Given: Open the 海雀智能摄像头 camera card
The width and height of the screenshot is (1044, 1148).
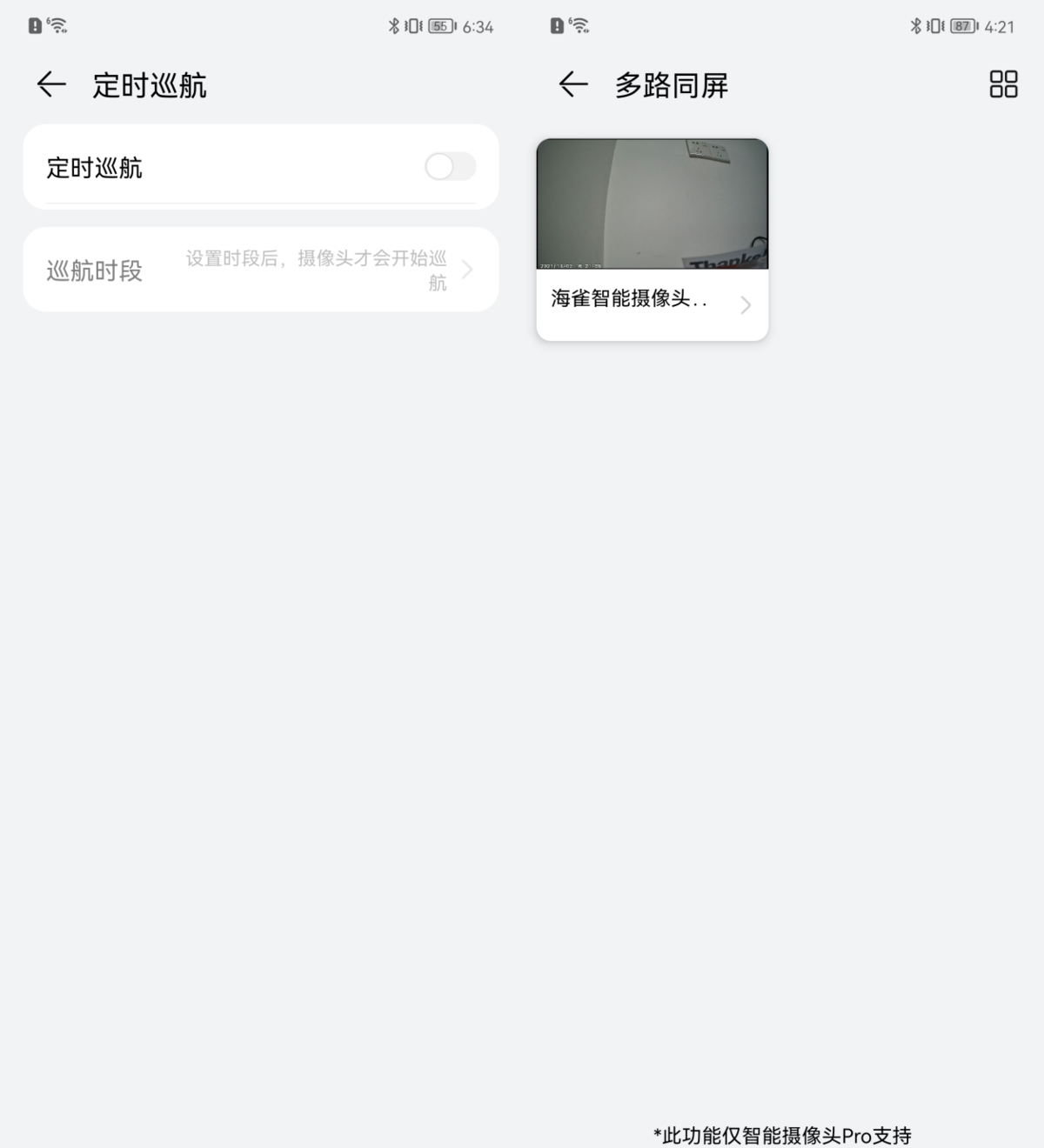Looking at the screenshot, I should (x=652, y=239).
